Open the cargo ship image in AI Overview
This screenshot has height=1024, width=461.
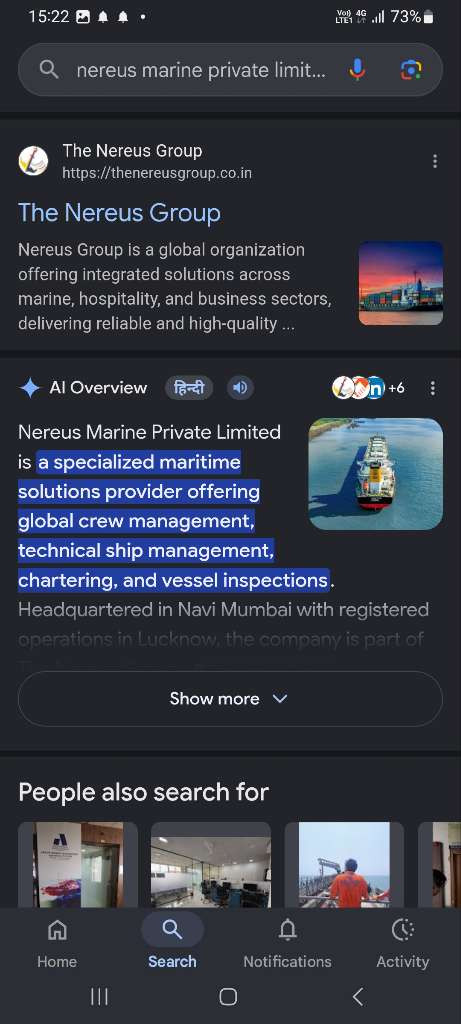375,473
